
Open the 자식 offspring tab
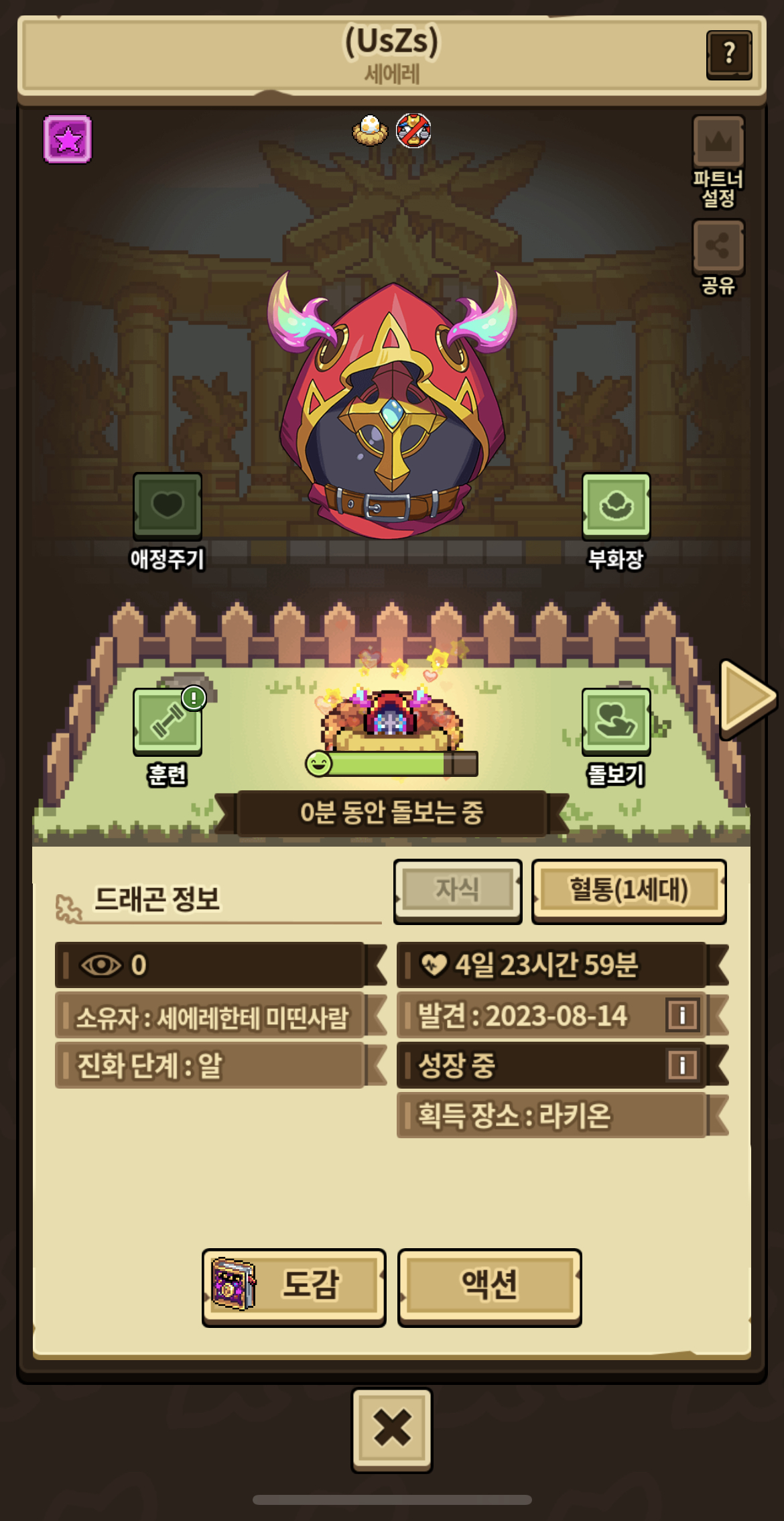point(458,891)
